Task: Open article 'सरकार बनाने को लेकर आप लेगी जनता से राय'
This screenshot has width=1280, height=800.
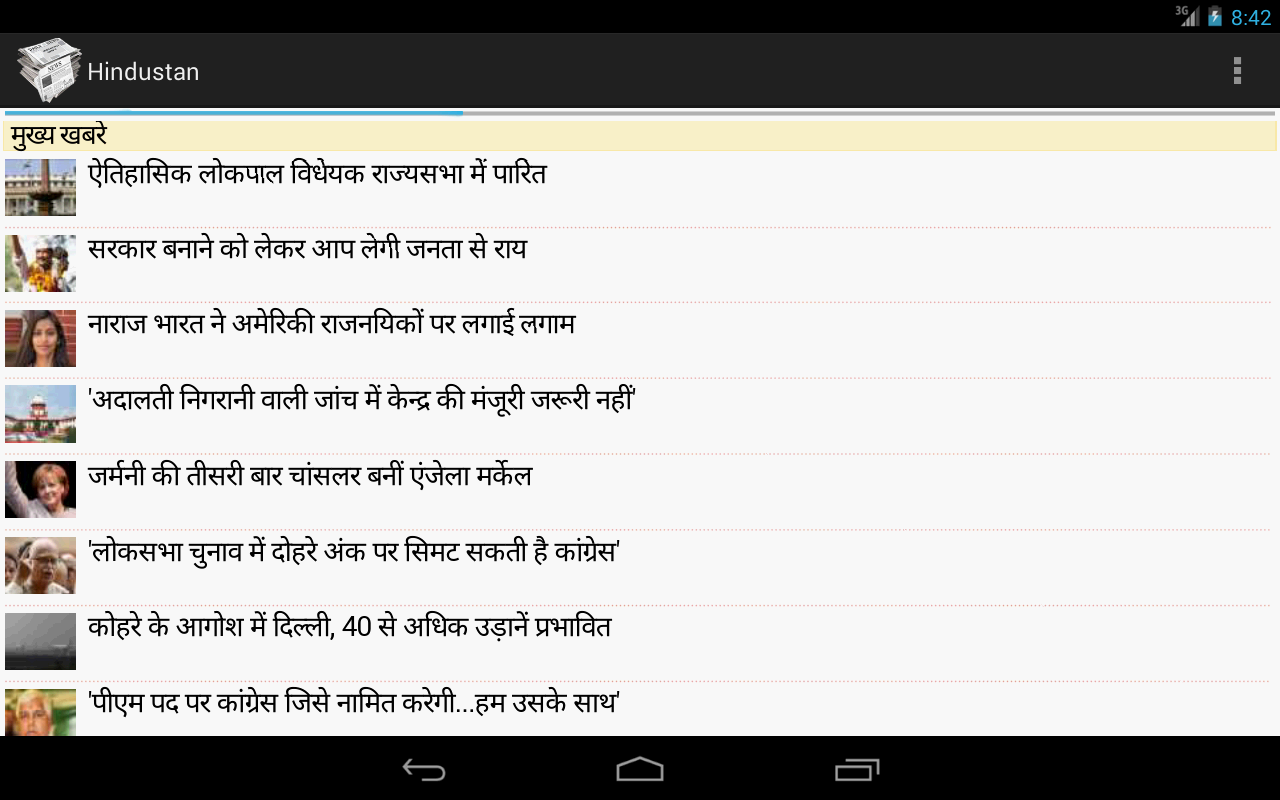Action: [307, 250]
